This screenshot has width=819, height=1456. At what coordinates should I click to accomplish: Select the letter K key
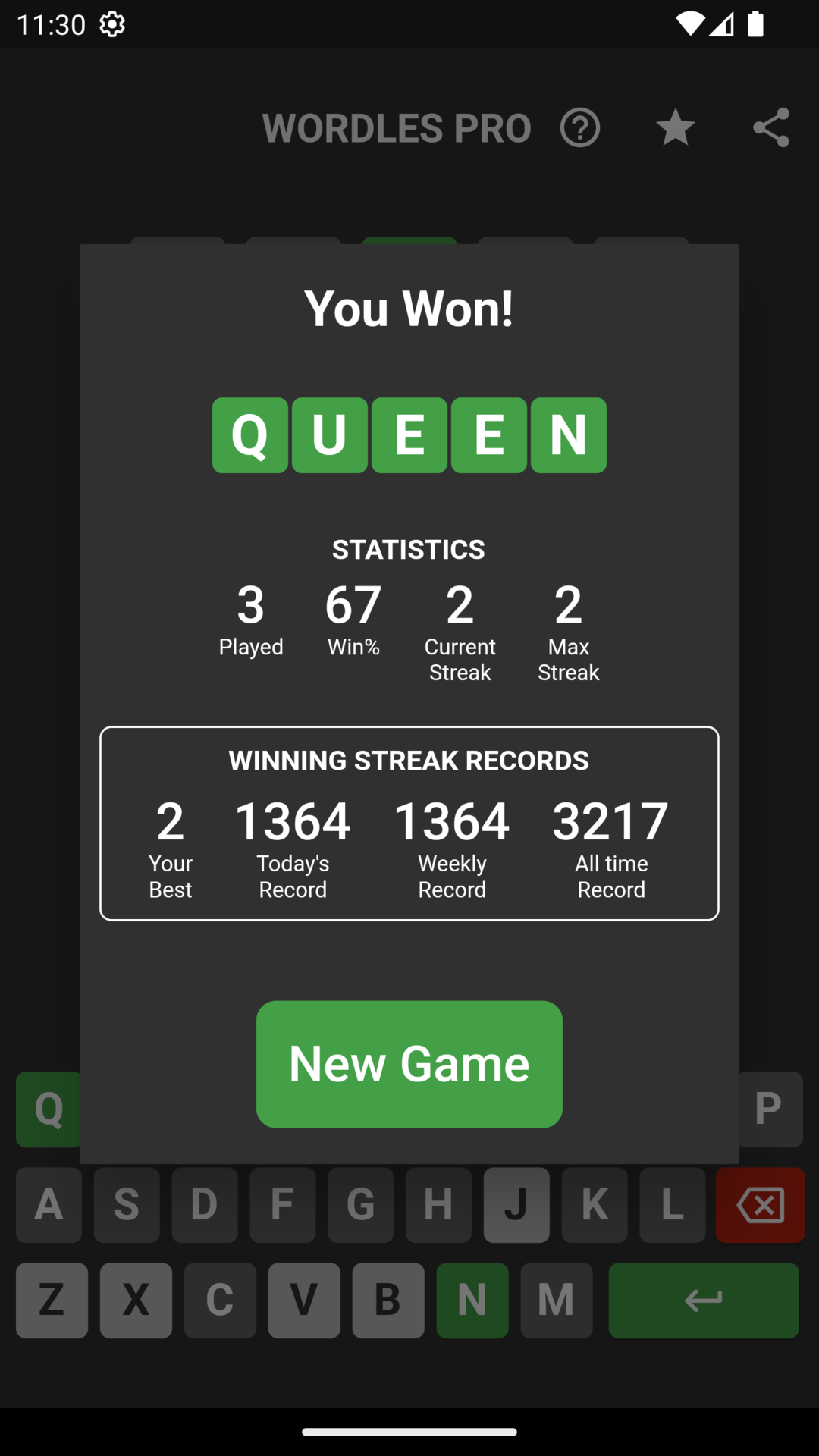[x=595, y=1205]
